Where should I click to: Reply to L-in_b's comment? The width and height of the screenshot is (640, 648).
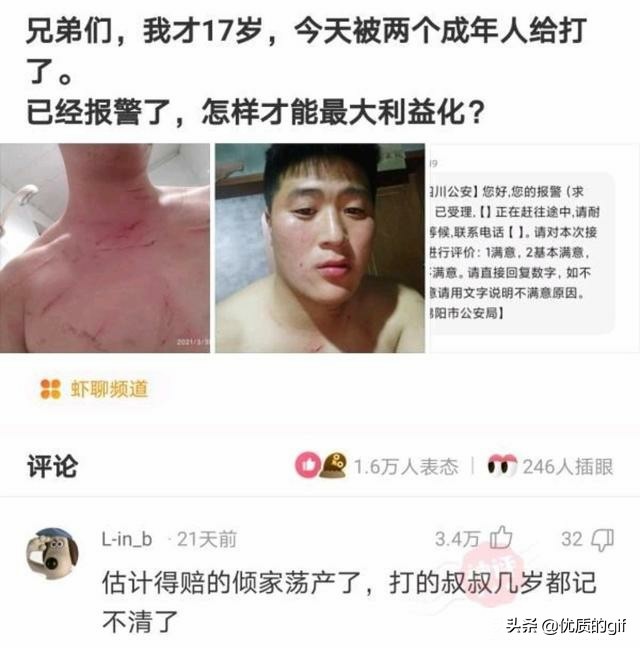pos(601,539)
